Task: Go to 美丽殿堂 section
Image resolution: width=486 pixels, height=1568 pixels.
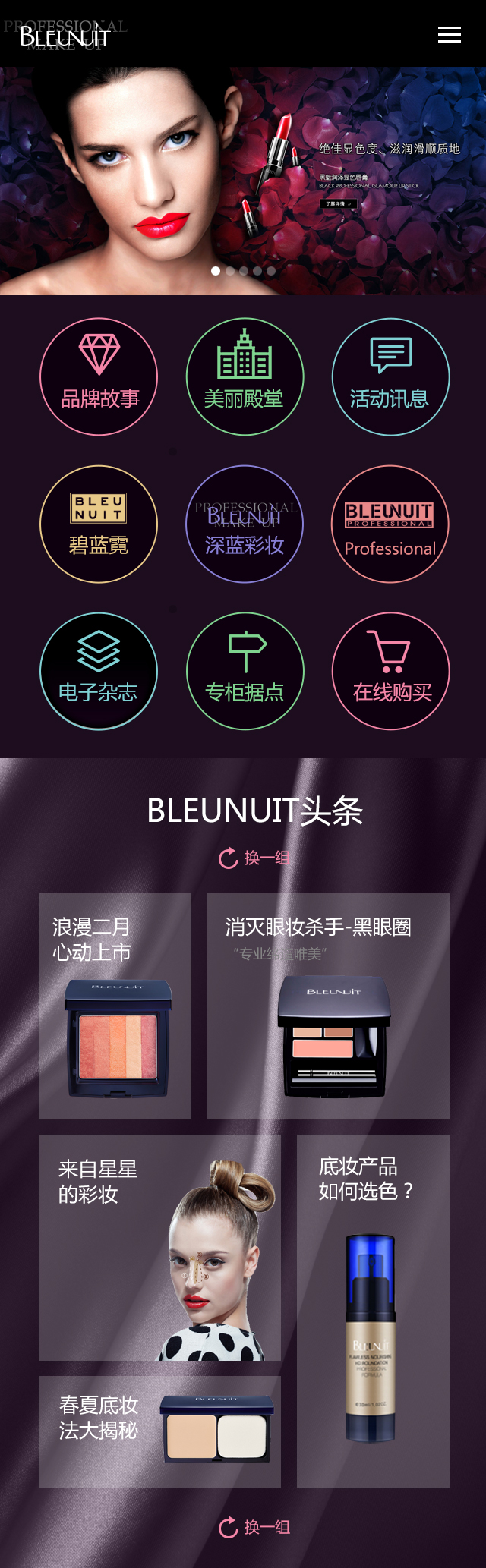Action: coord(245,376)
